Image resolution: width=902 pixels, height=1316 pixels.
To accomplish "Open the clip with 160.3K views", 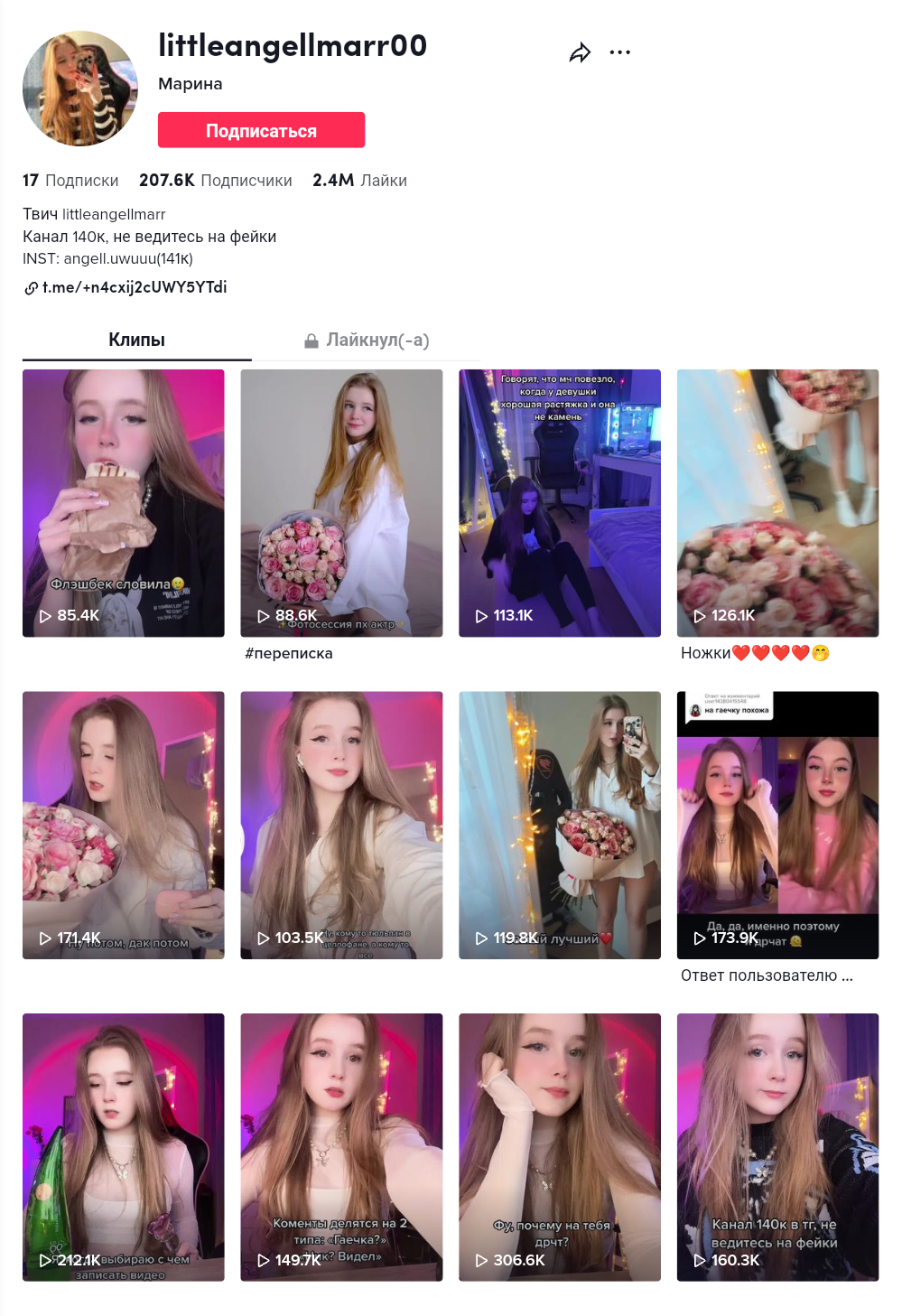I will pos(777,1146).
